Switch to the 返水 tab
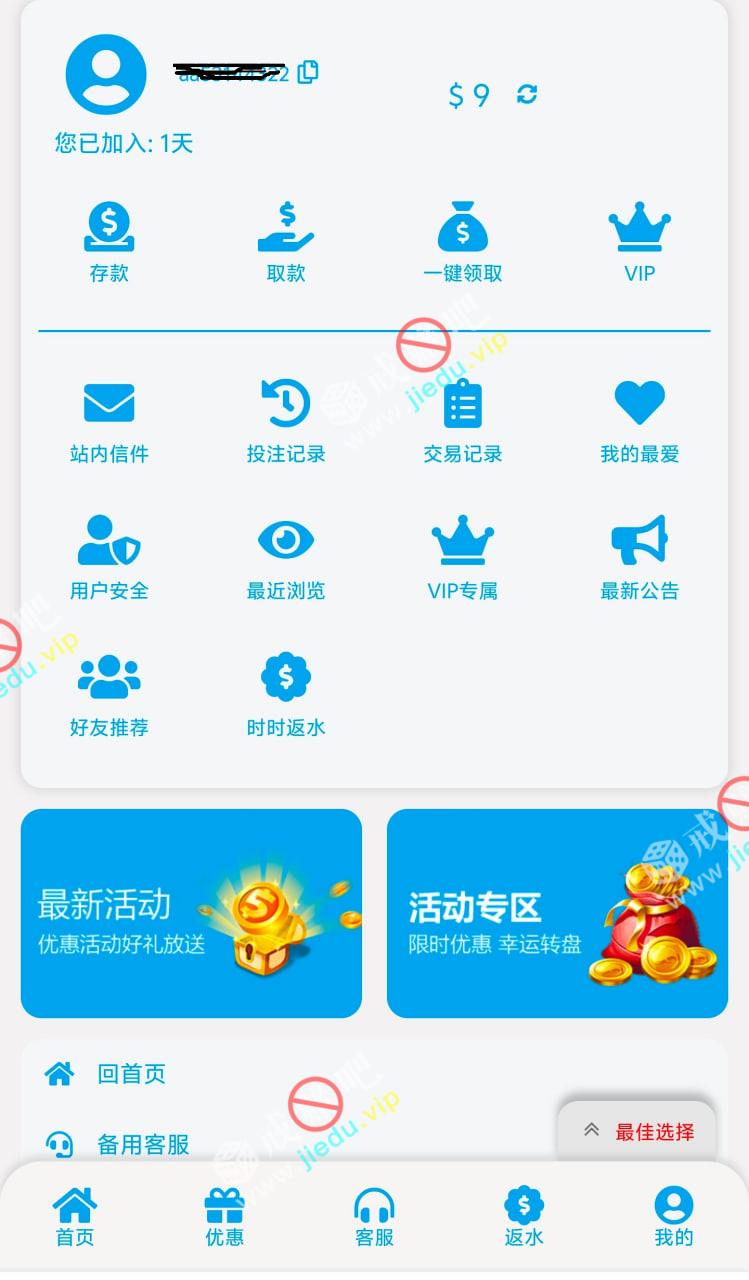 click(x=524, y=1217)
